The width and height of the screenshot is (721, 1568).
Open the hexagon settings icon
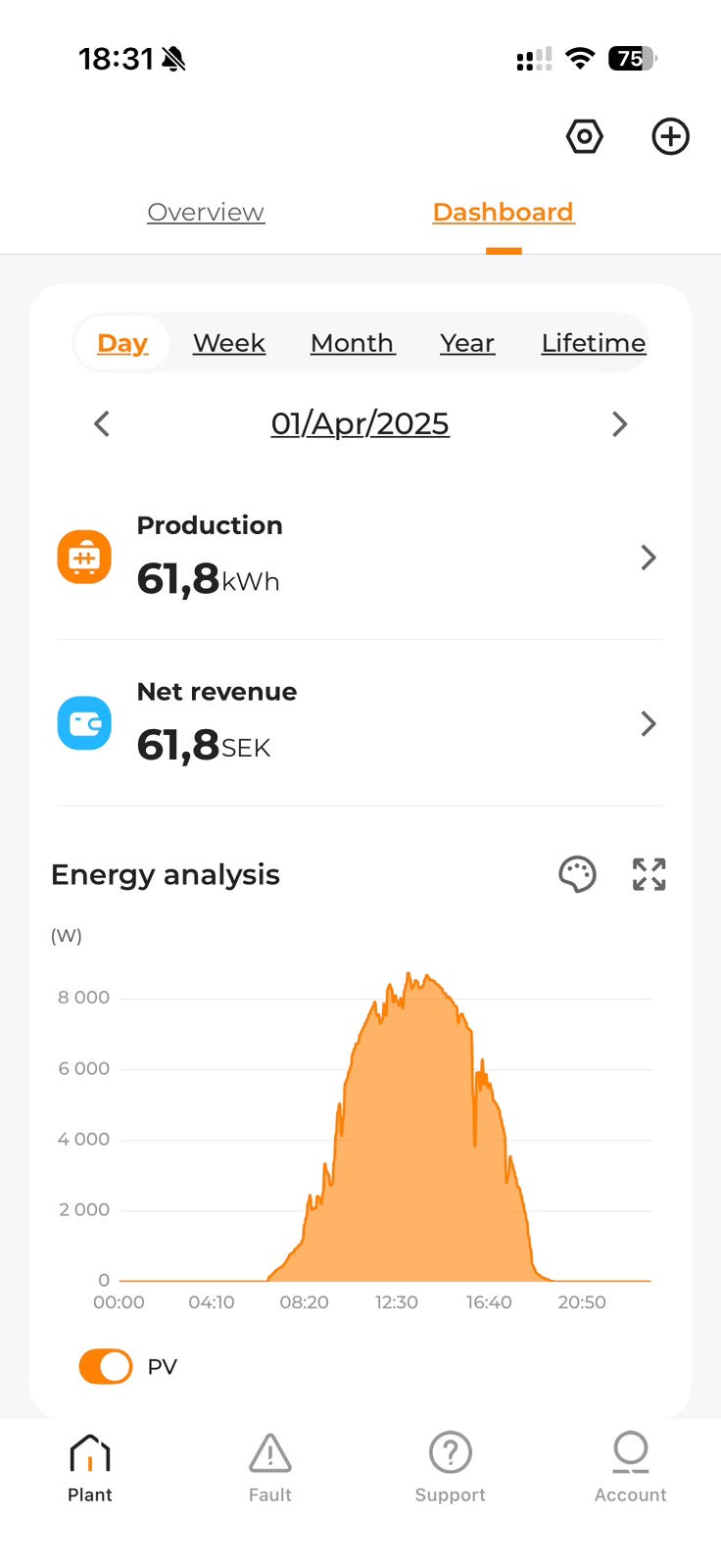click(x=584, y=136)
